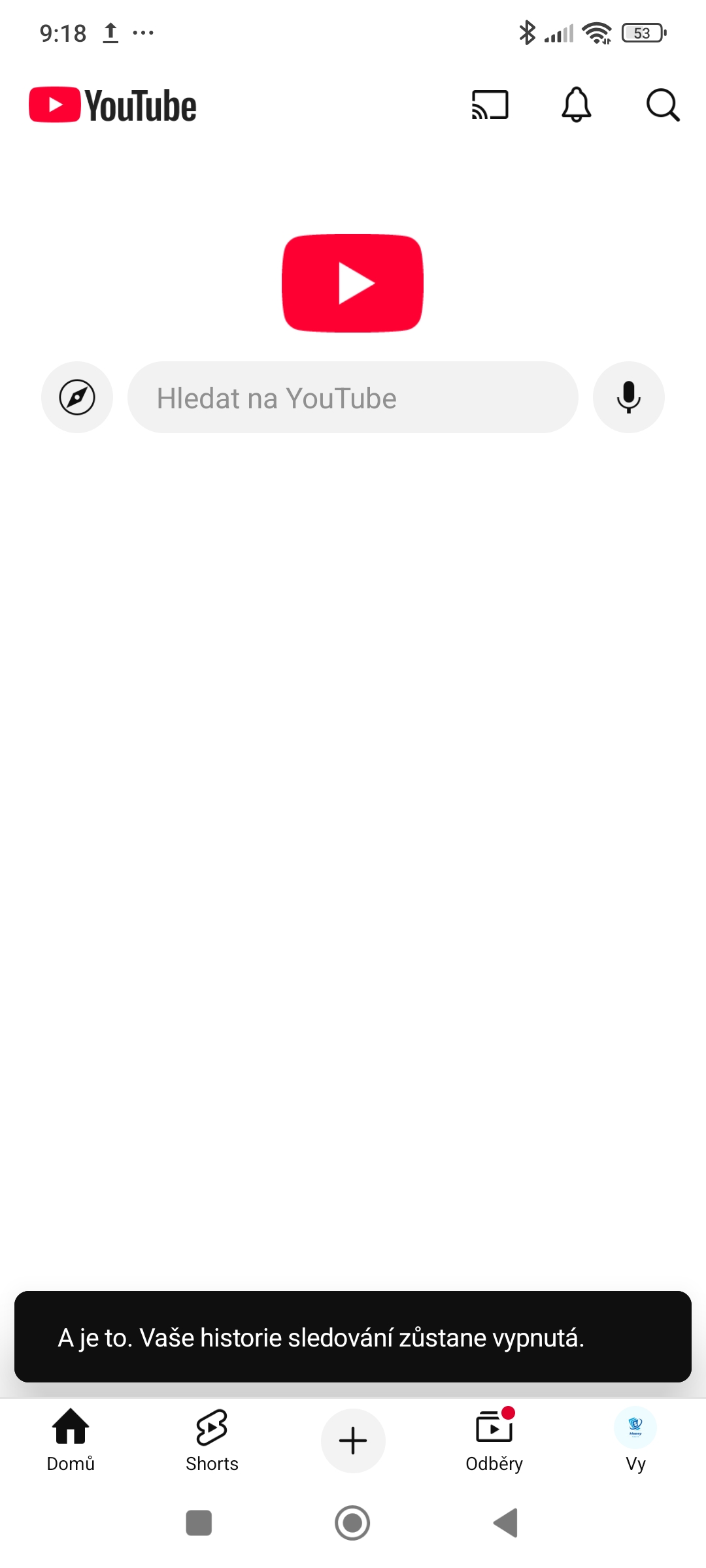Open the Odběry subscriptions tab
Viewport: 706px width, 1568px height.
[x=494, y=1441]
